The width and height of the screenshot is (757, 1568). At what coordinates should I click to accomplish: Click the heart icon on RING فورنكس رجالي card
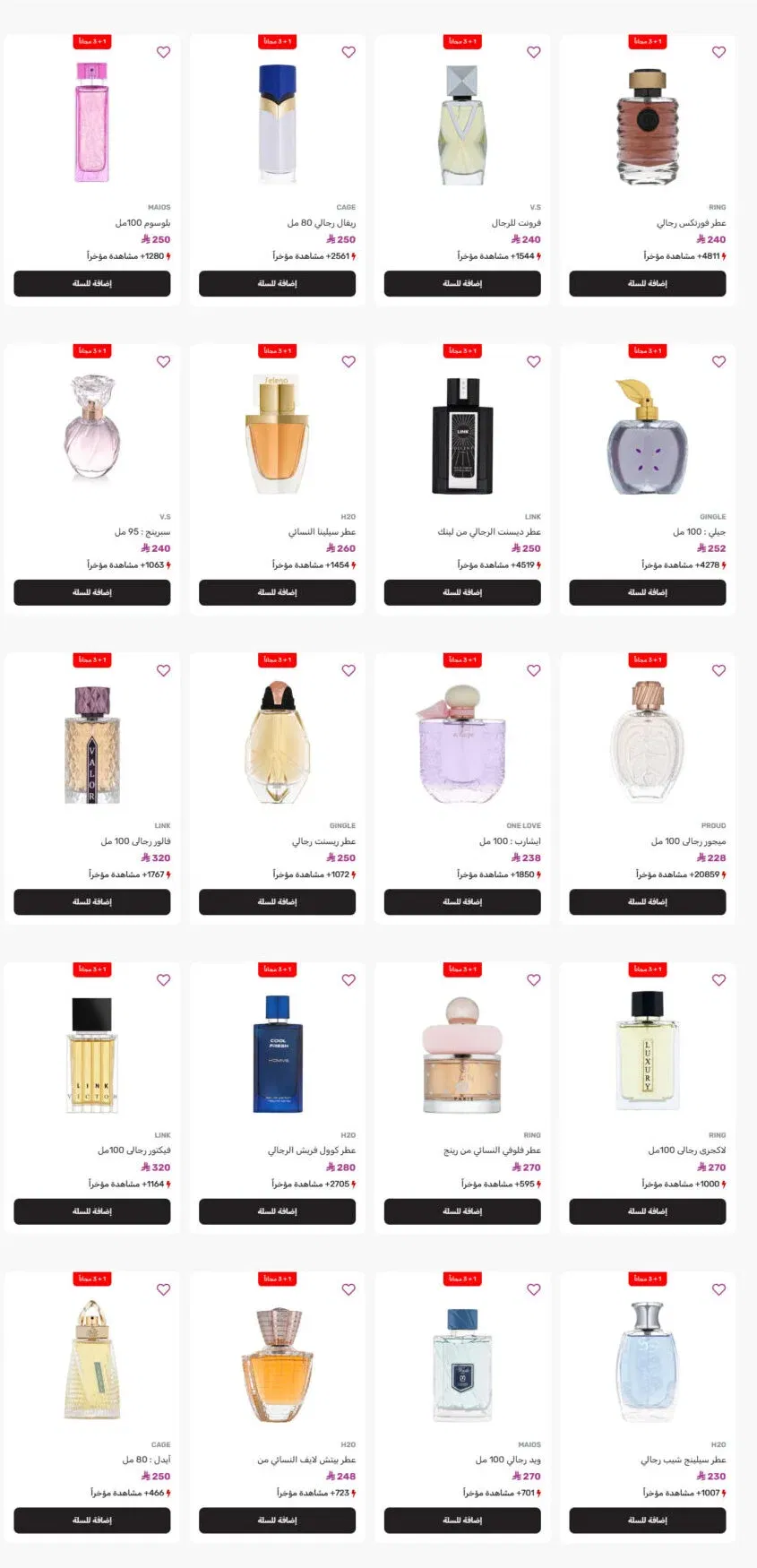pos(718,52)
